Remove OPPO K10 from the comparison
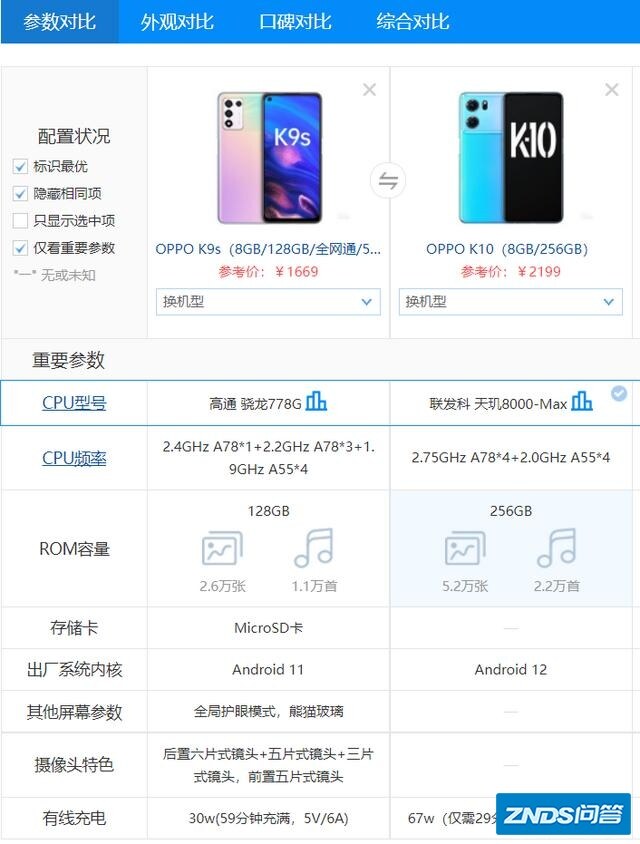640x844 pixels. pos(612,90)
